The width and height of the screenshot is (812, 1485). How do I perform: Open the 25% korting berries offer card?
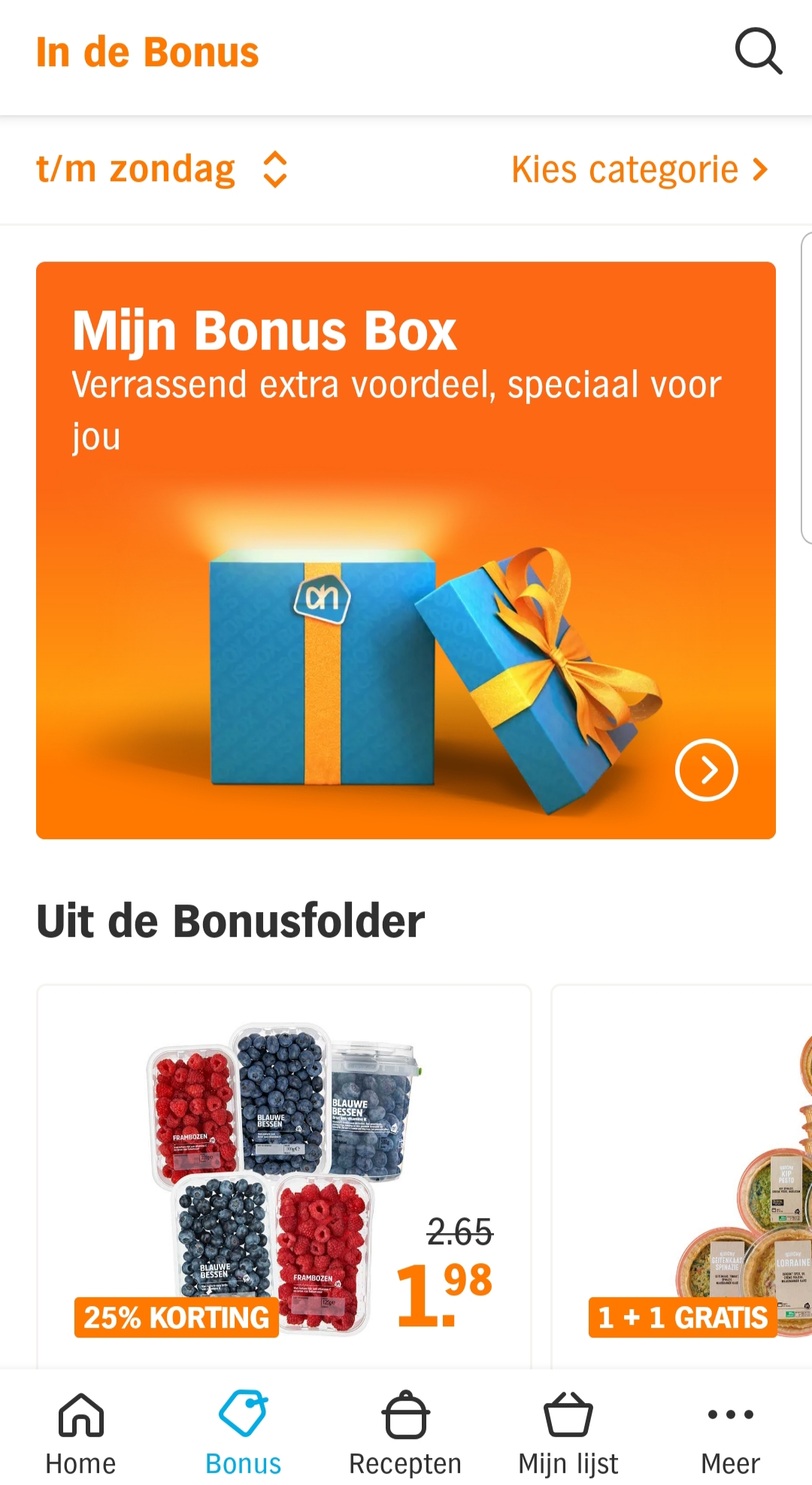[x=284, y=1177]
